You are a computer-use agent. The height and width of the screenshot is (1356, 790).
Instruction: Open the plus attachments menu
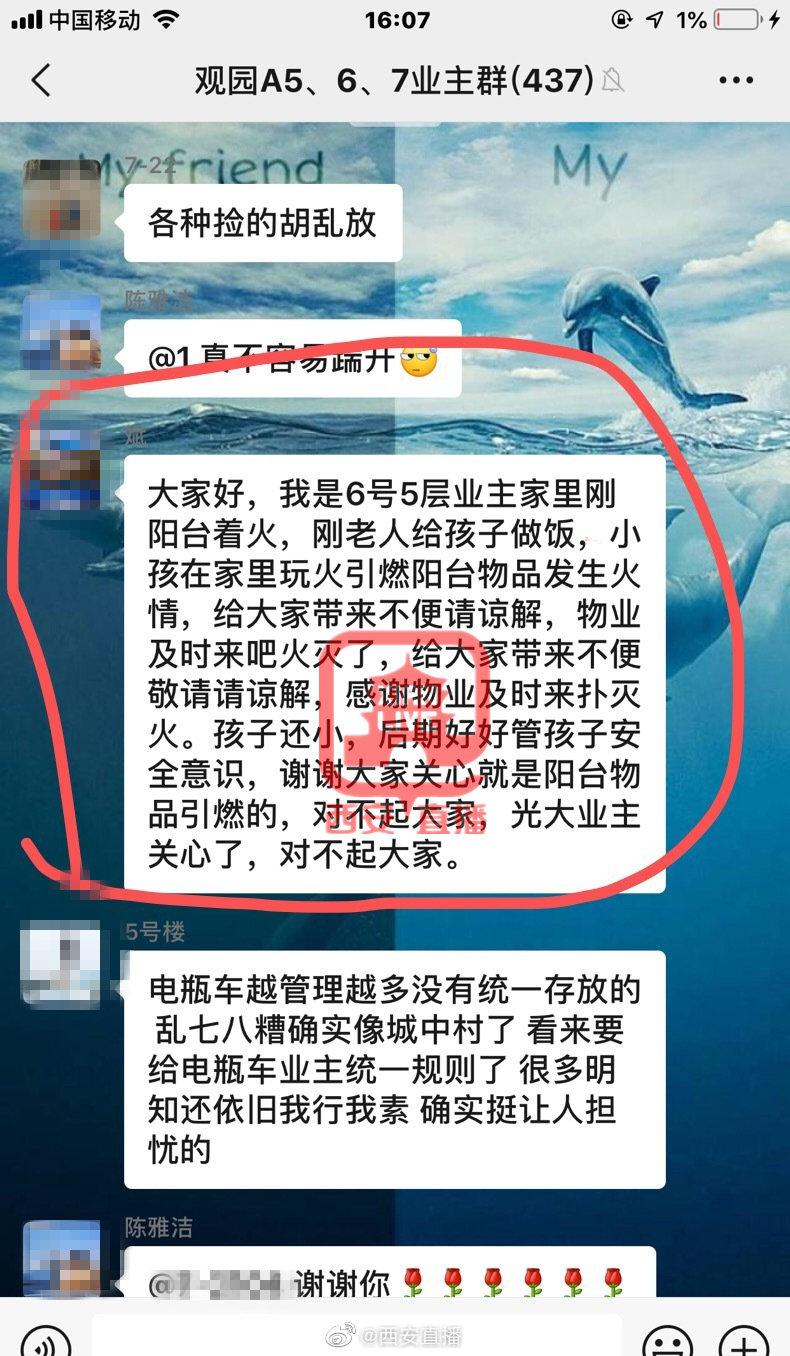(744, 1338)
